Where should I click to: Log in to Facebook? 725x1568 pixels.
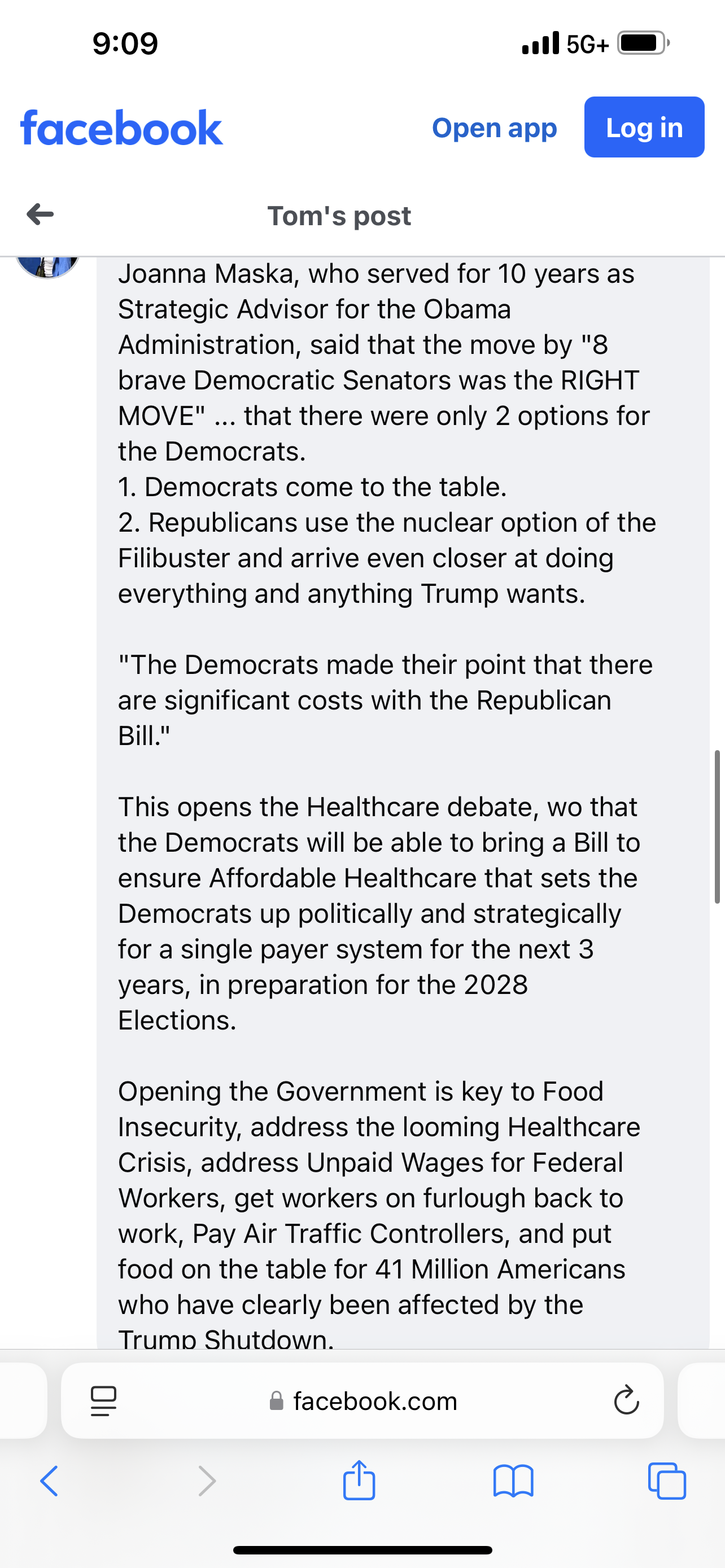(644, 127)
